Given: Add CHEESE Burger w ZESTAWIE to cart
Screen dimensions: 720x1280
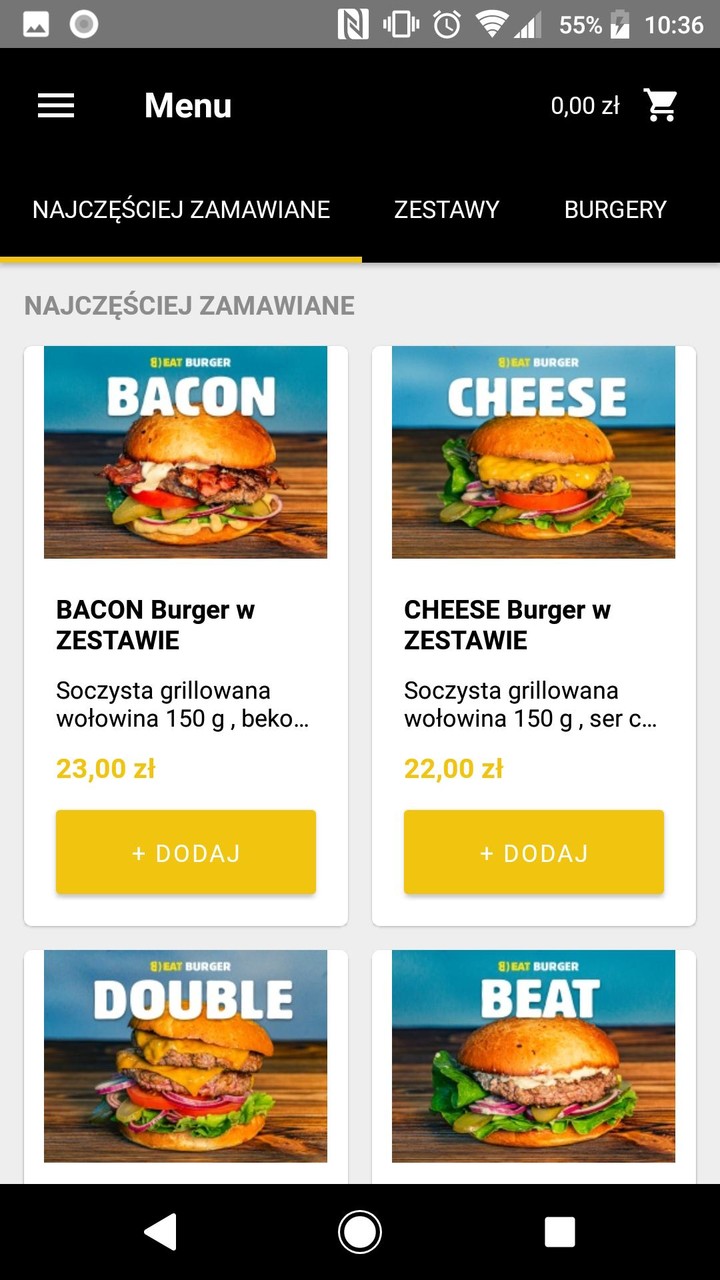Looking at the screenshot, I should (x=533, y=852).
